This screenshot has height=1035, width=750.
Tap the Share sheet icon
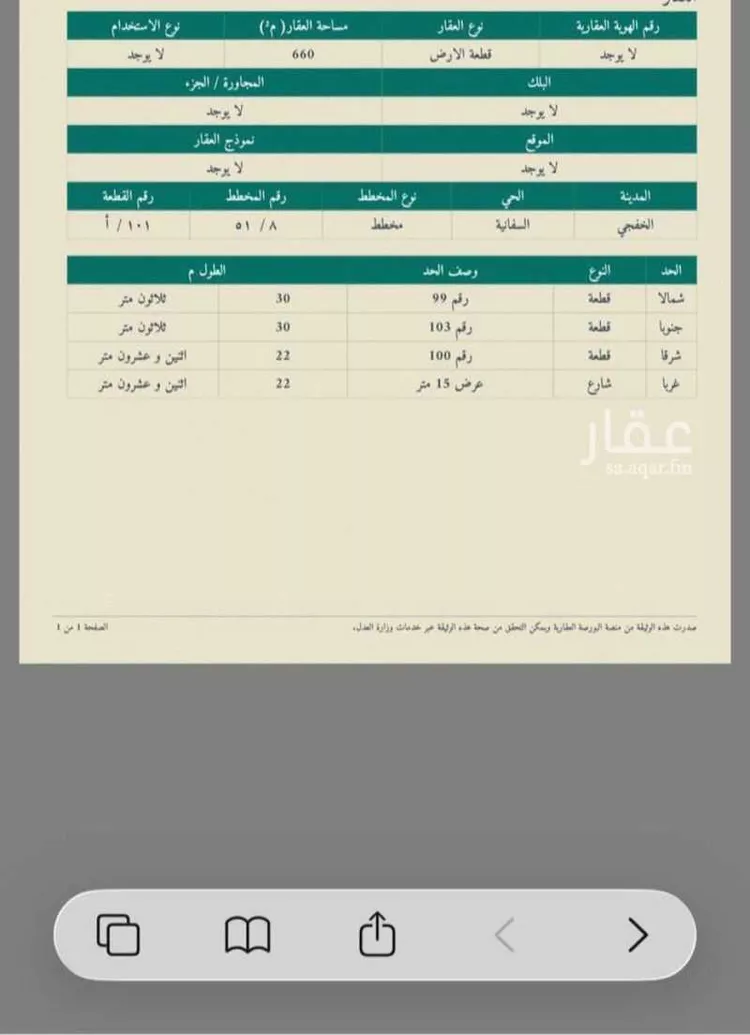click(375, 934)
